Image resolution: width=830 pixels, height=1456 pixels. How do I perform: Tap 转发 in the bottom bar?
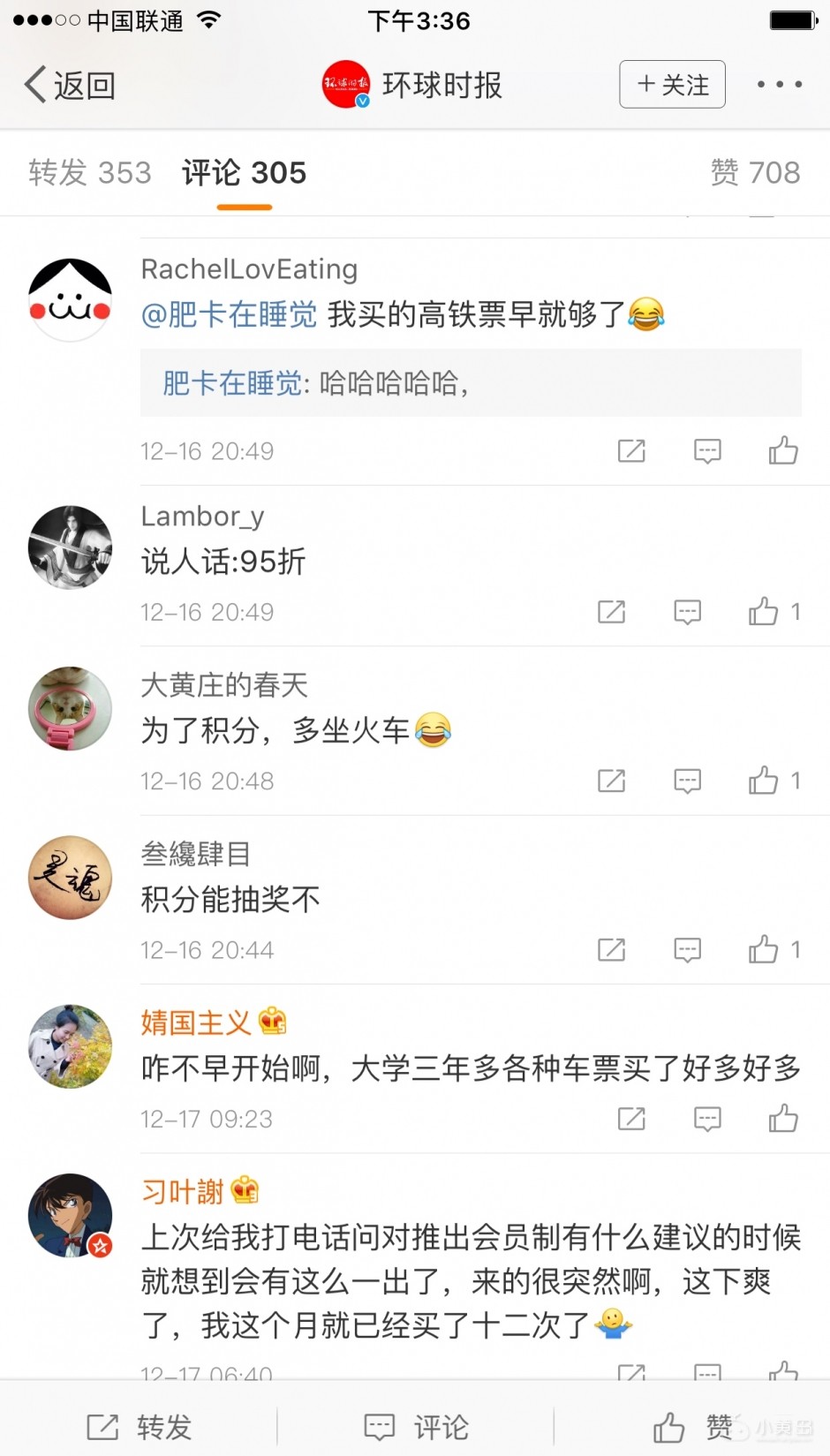139,1427
